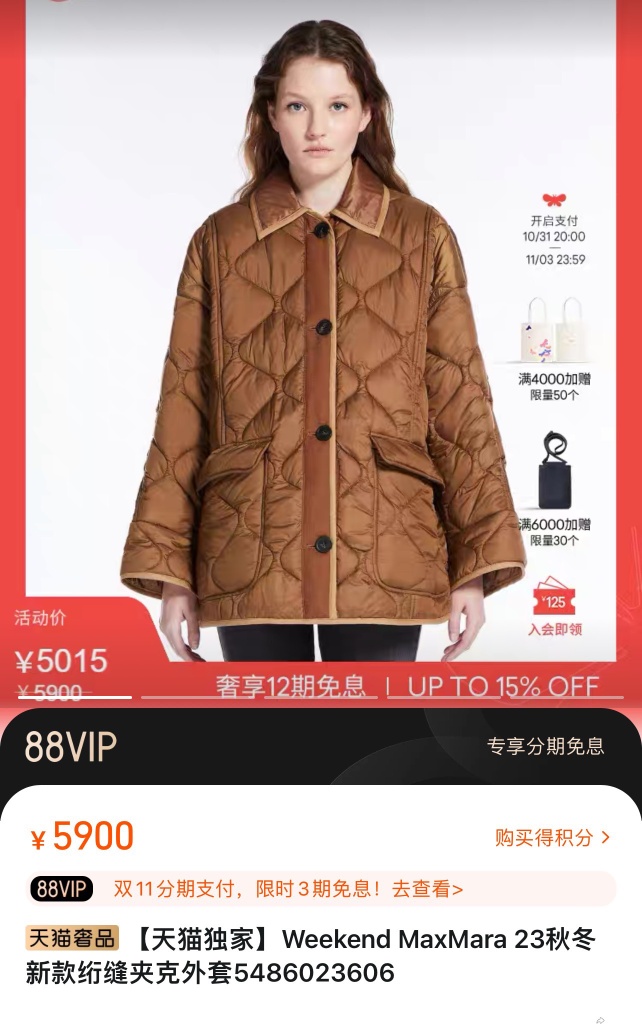Tap 去查看 in the installment promo row
The image size is (642, 1032).
pos(427,888)
